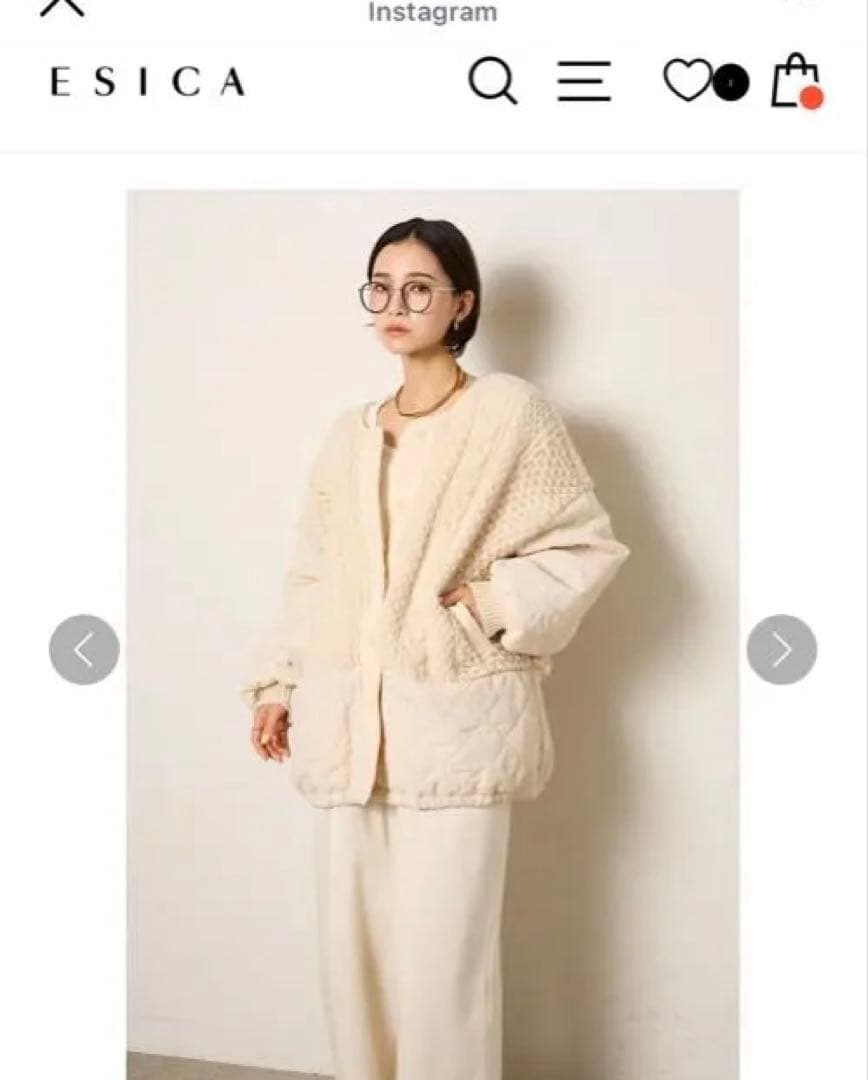Open the shopping bag
This screenshot has height=1080, width=868.
796,82
